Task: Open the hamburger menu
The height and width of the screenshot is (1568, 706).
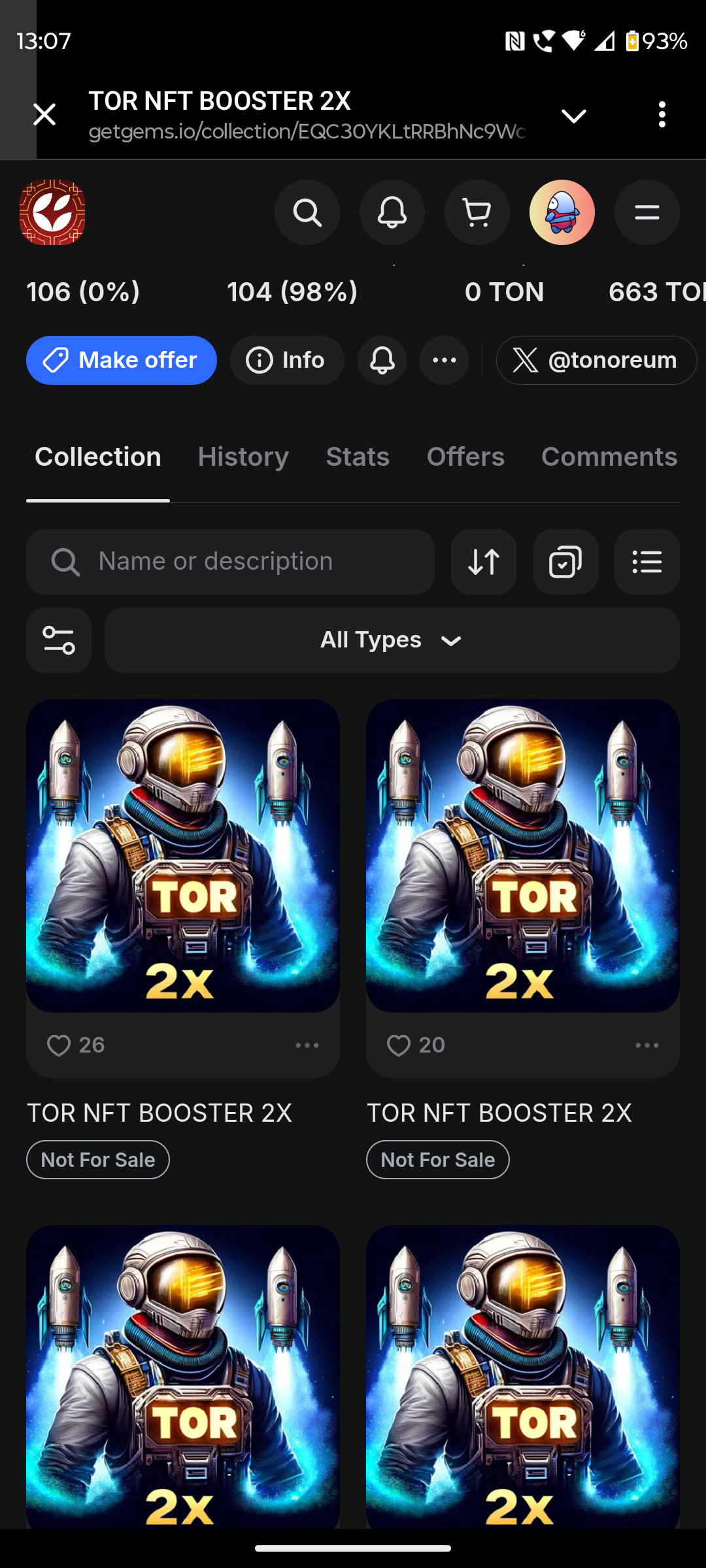Action: click(647, 212)
